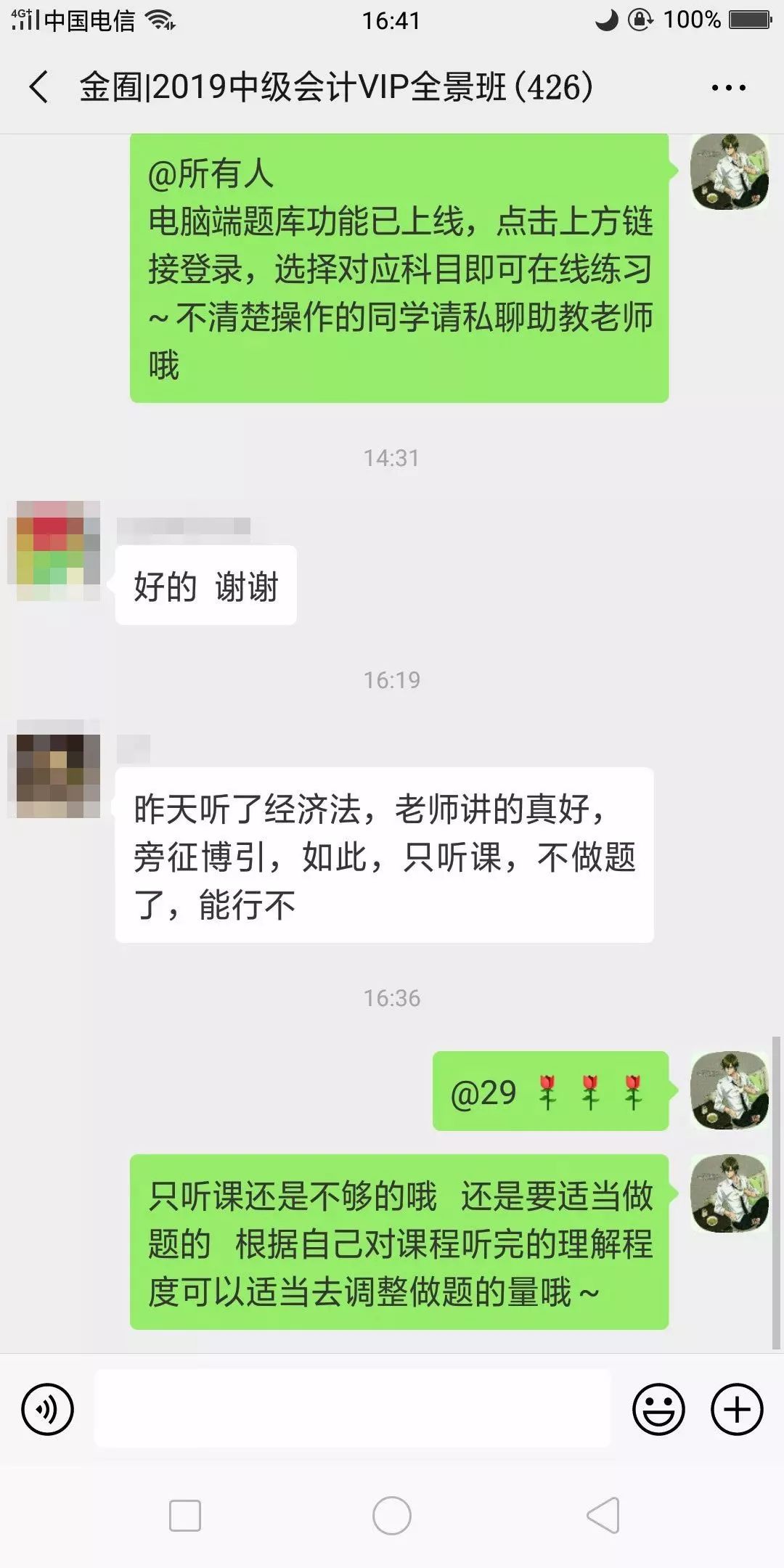Tap the system home button

pos(392,1516)
